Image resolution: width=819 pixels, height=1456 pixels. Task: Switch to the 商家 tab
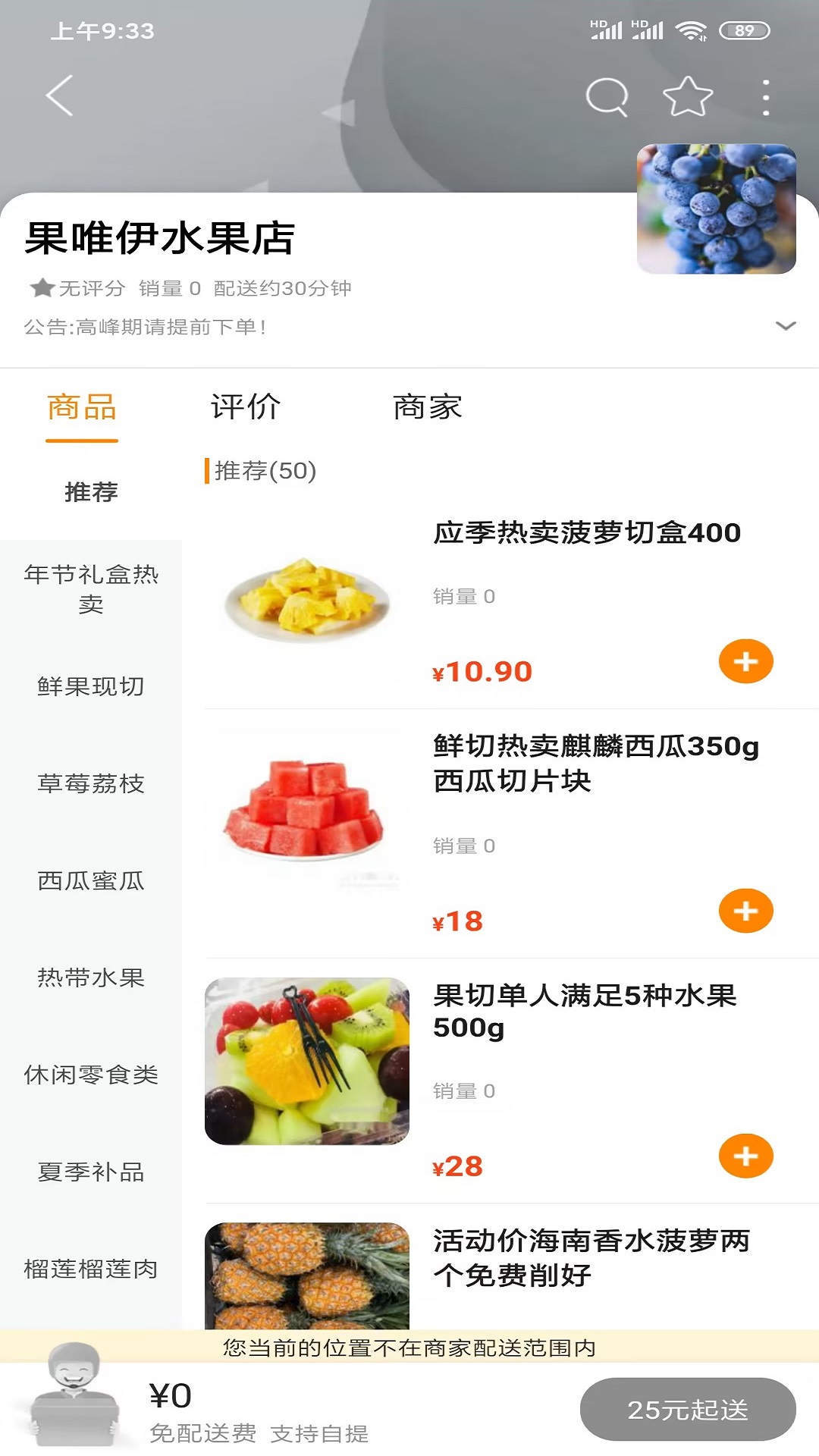point(428,407)
